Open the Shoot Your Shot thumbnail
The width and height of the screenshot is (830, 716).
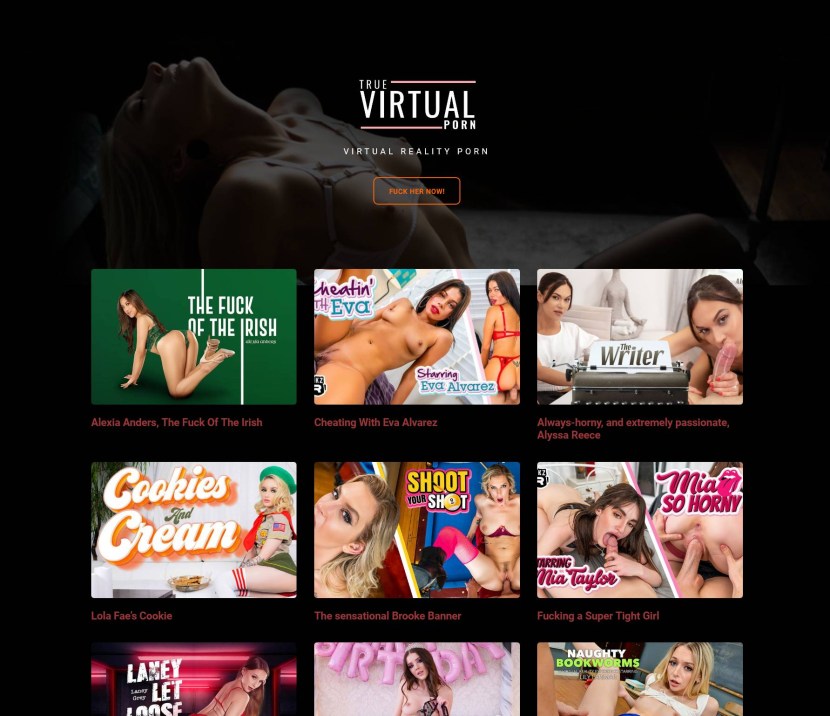[416, 529]
